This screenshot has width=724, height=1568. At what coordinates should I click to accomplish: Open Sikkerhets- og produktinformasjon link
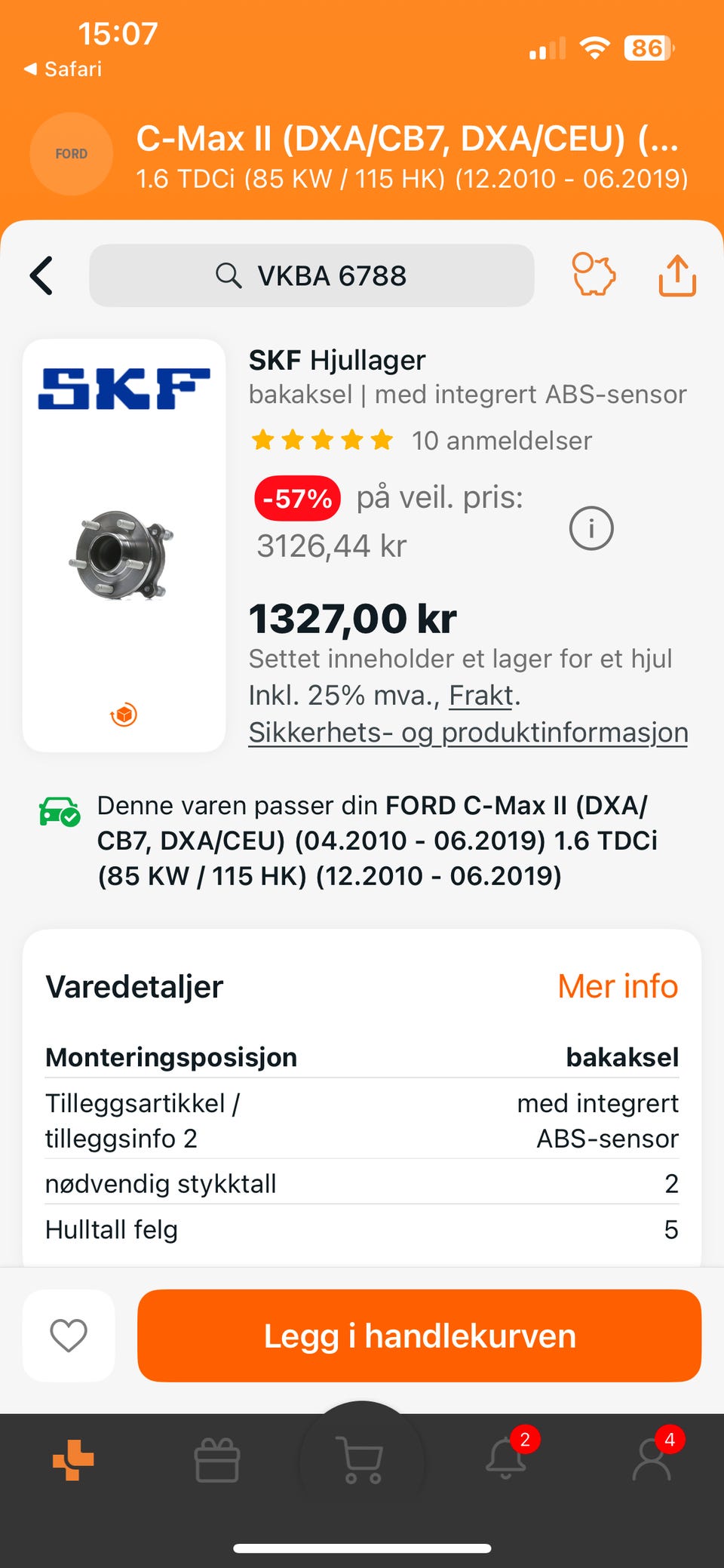(x=468, y=733)
